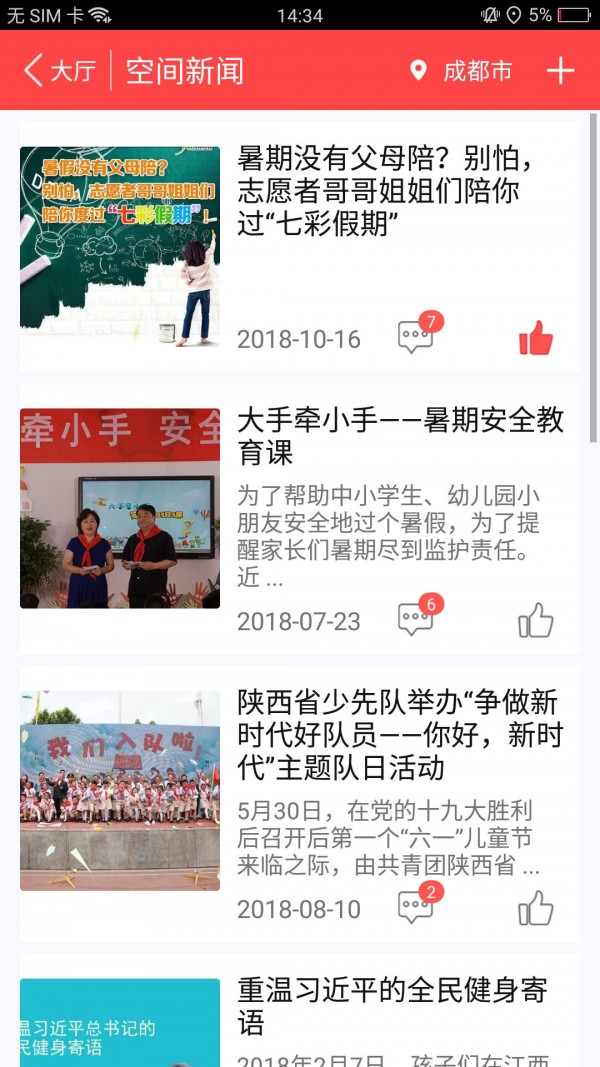
Task: Open the 大手牵小手 safety class article
Action: point(400,436)
